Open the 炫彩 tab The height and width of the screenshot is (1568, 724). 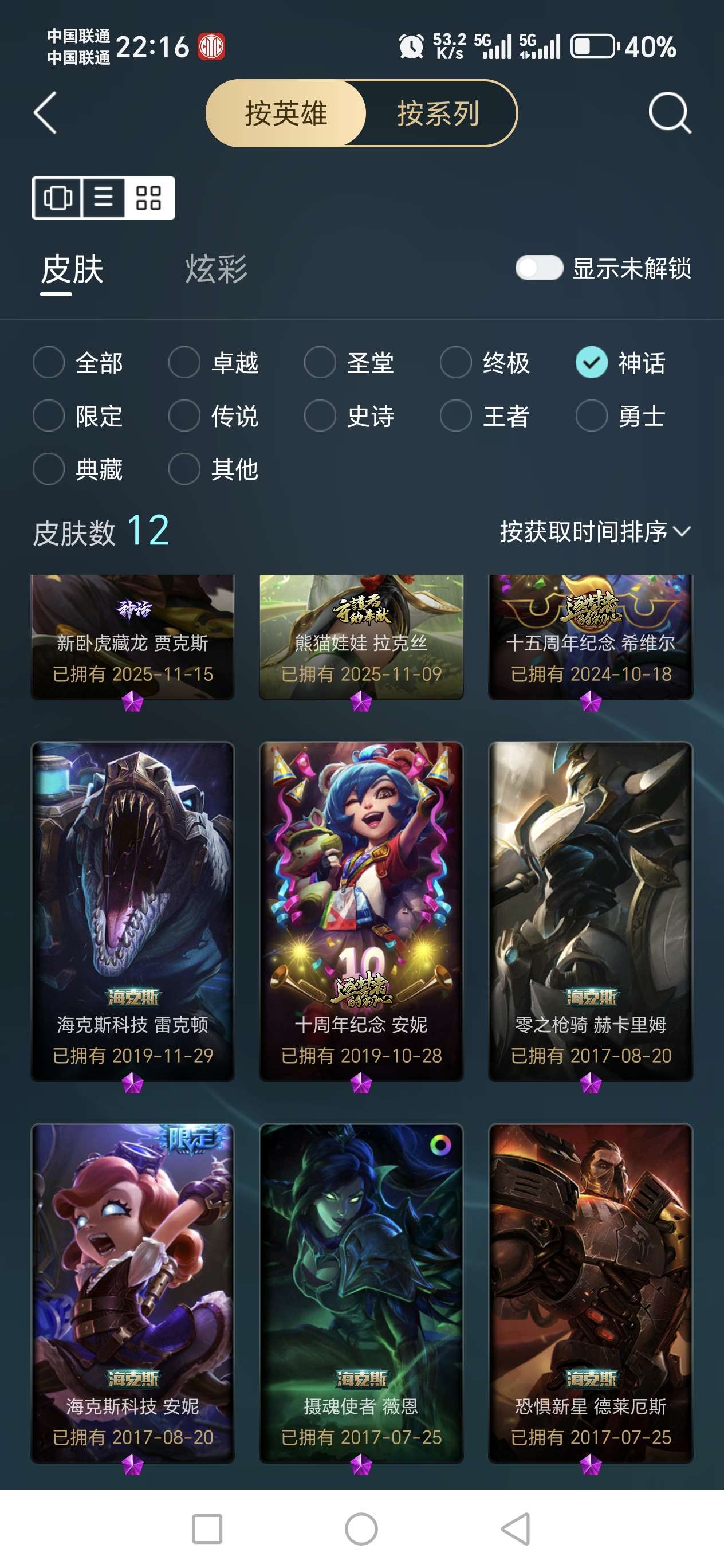pyautogui.click(x=216, y=269)
